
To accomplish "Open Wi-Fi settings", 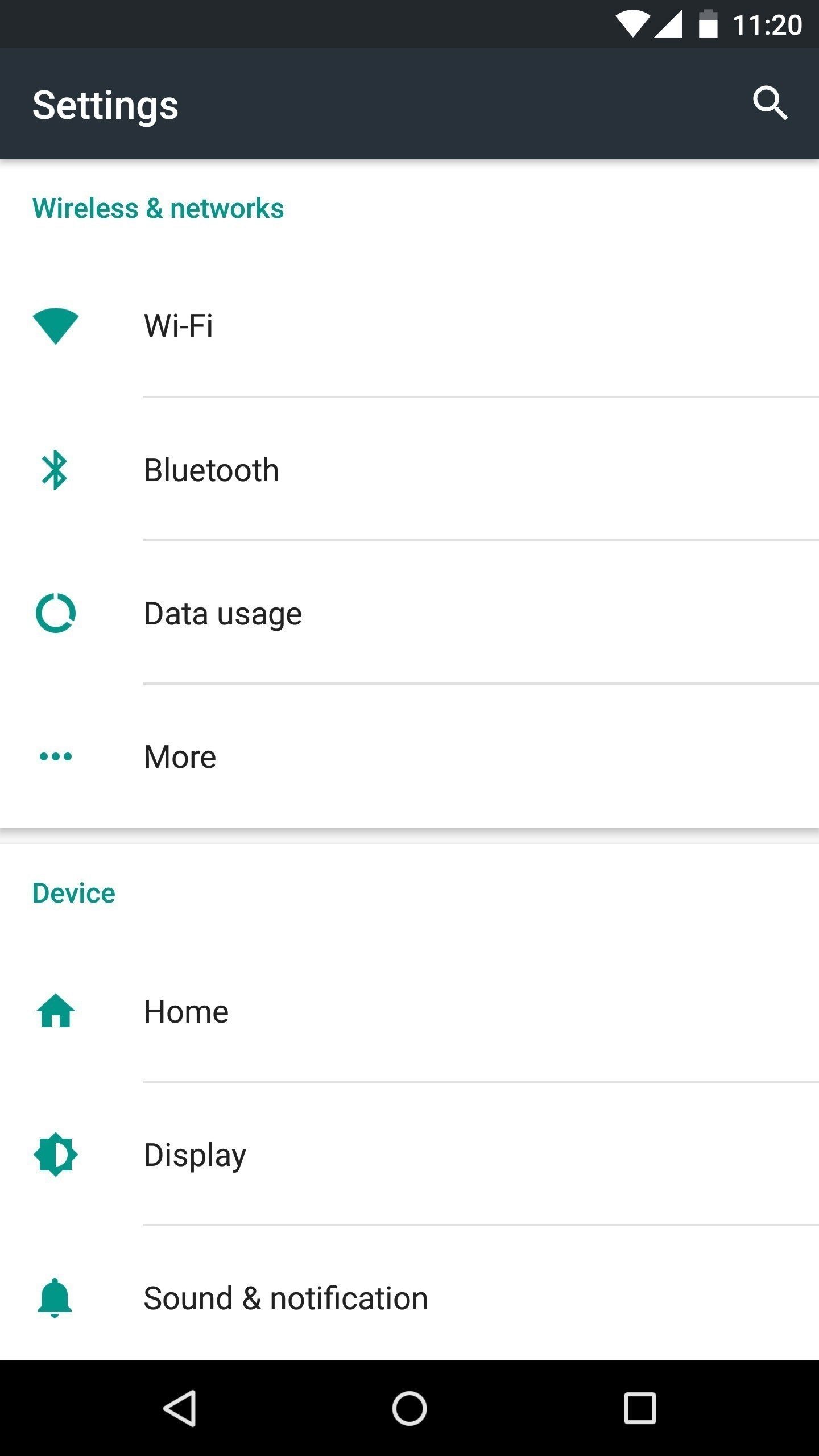I will click(409, 326).
